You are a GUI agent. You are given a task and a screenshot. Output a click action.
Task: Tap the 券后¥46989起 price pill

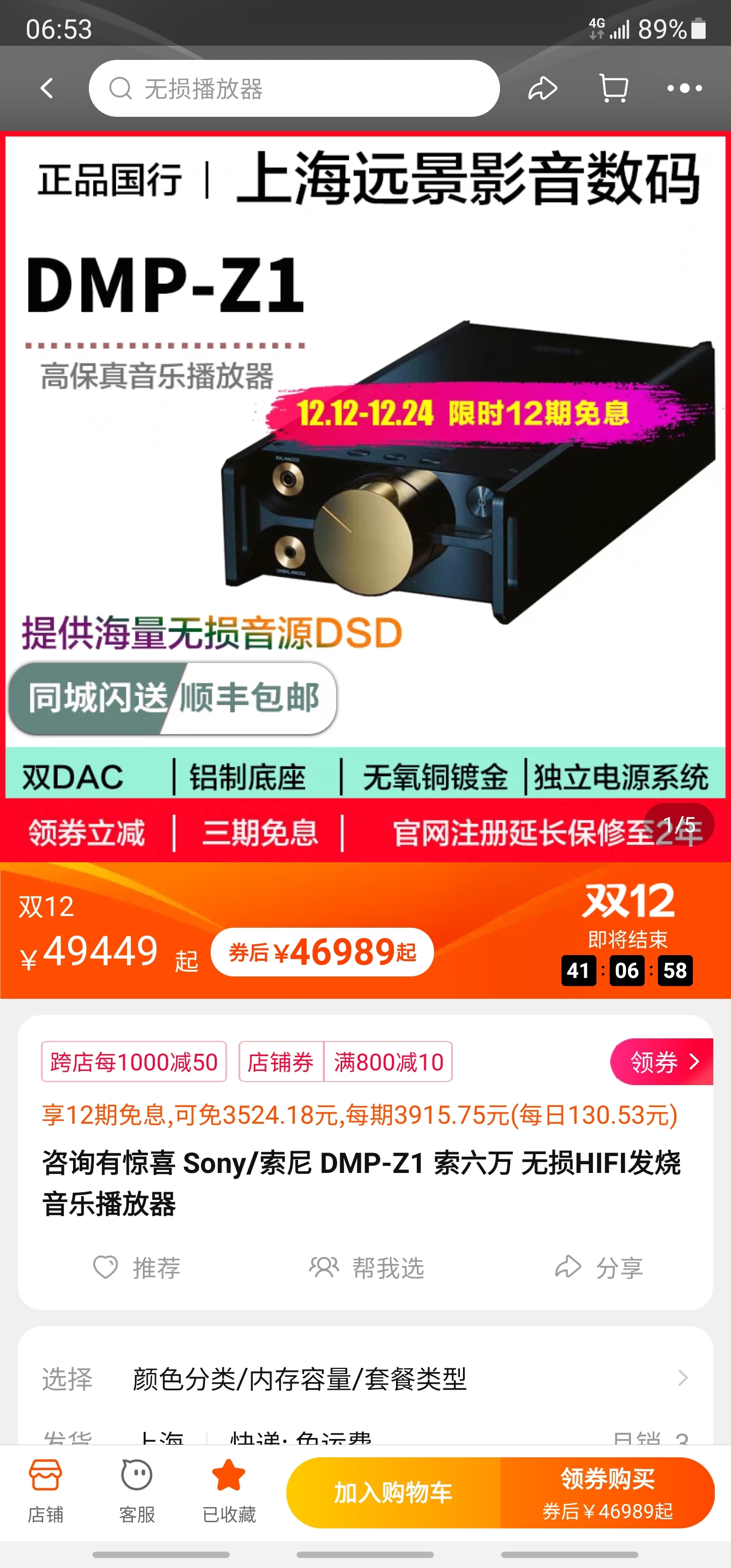[x=322, y=952]
